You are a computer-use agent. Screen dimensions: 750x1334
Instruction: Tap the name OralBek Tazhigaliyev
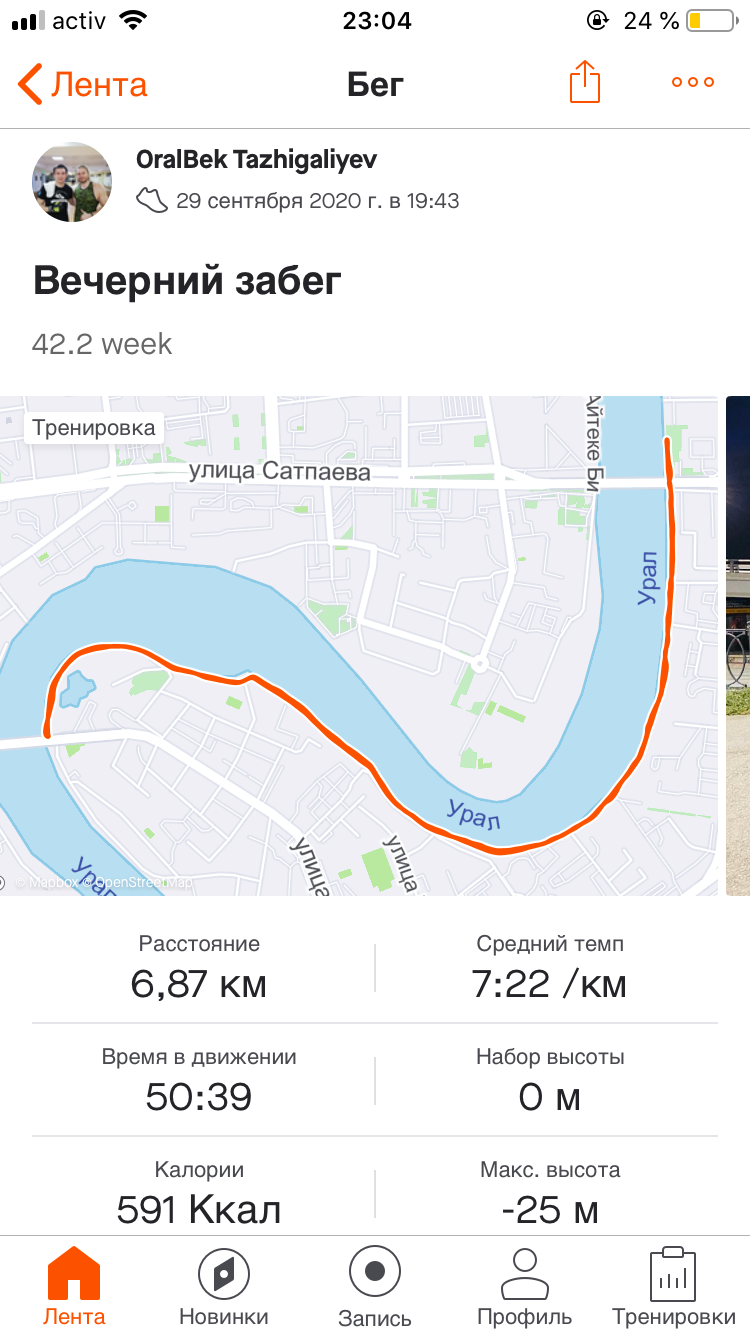click(x=256, y=160)
